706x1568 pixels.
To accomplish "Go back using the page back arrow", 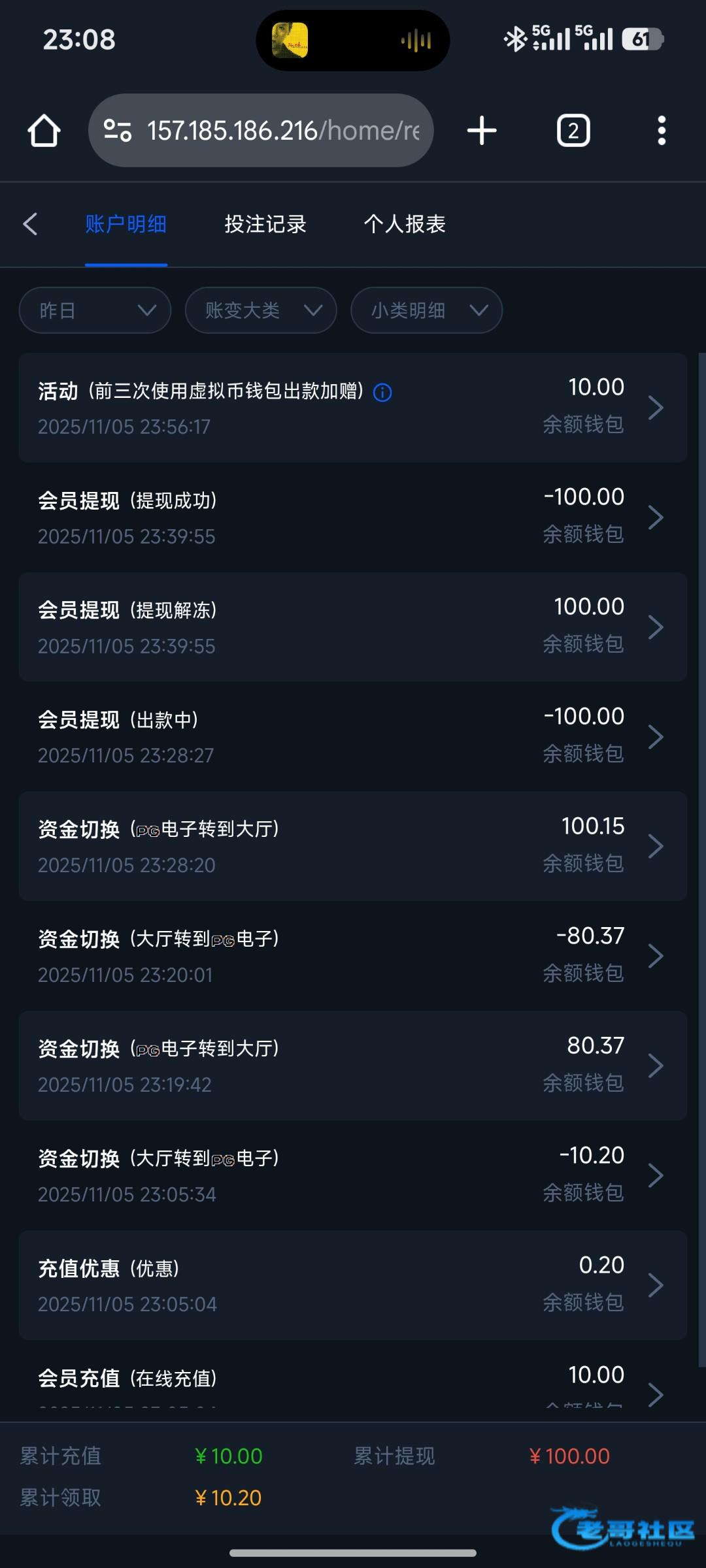I will (30, 224).
